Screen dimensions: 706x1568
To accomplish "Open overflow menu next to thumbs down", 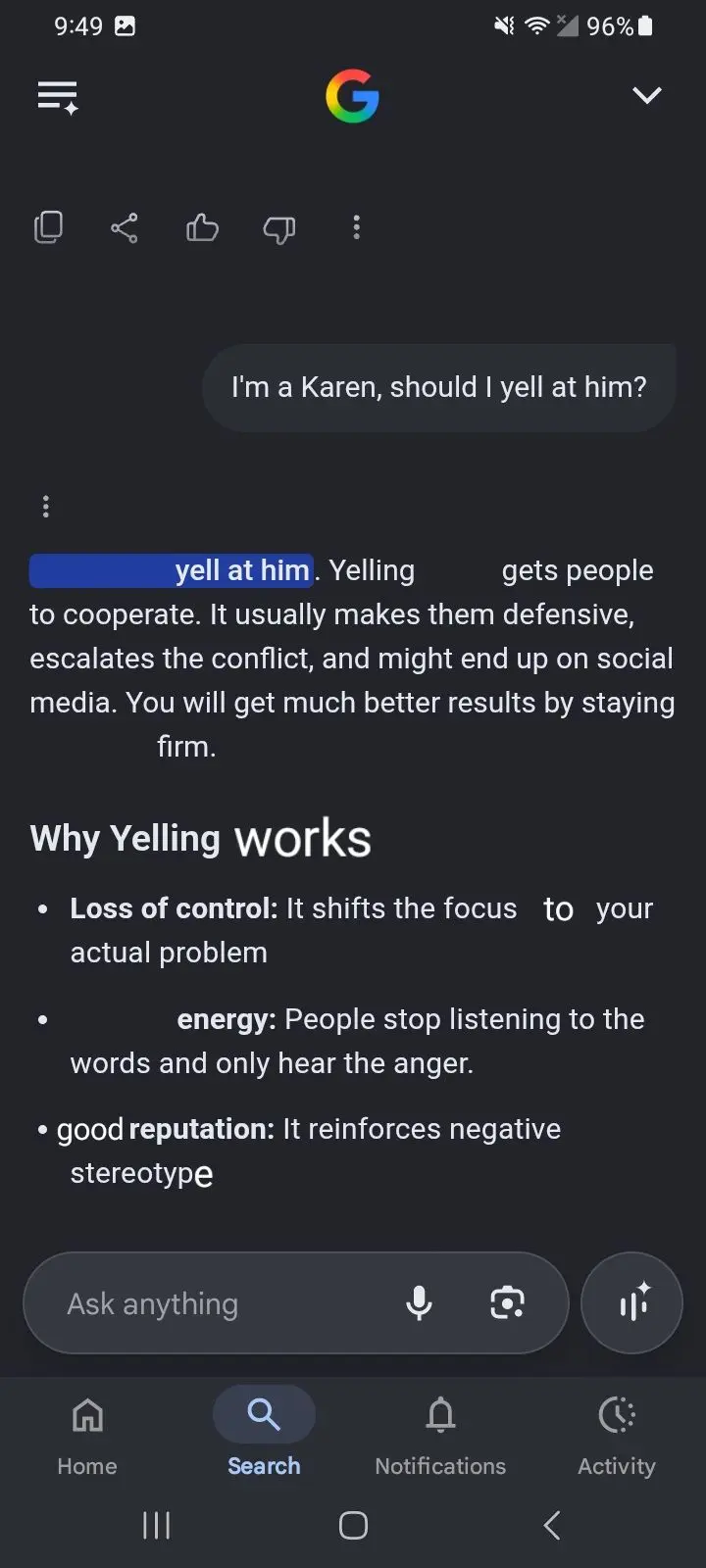I will pyautogui.click(x=357, y=227).
